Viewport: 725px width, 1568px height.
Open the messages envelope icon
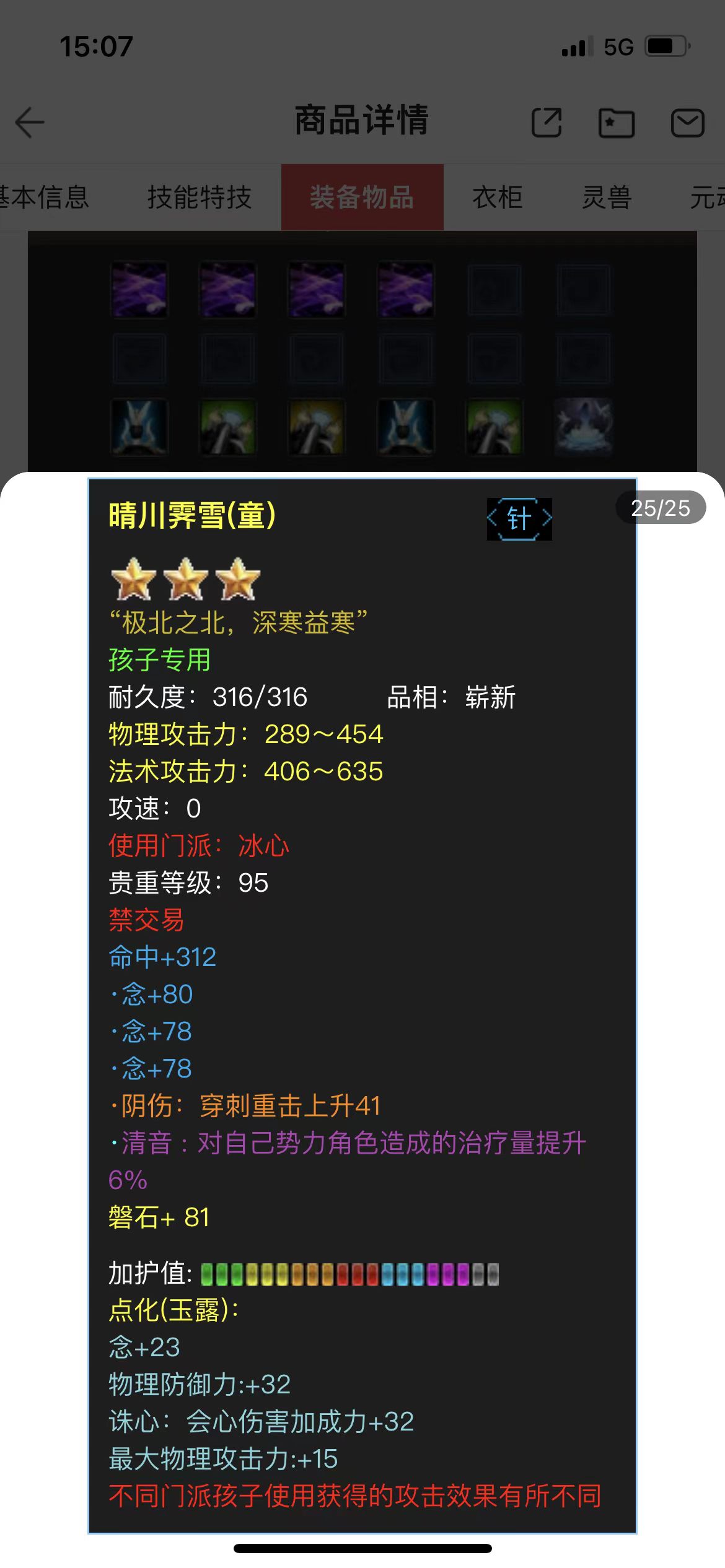tap(687, 122)
